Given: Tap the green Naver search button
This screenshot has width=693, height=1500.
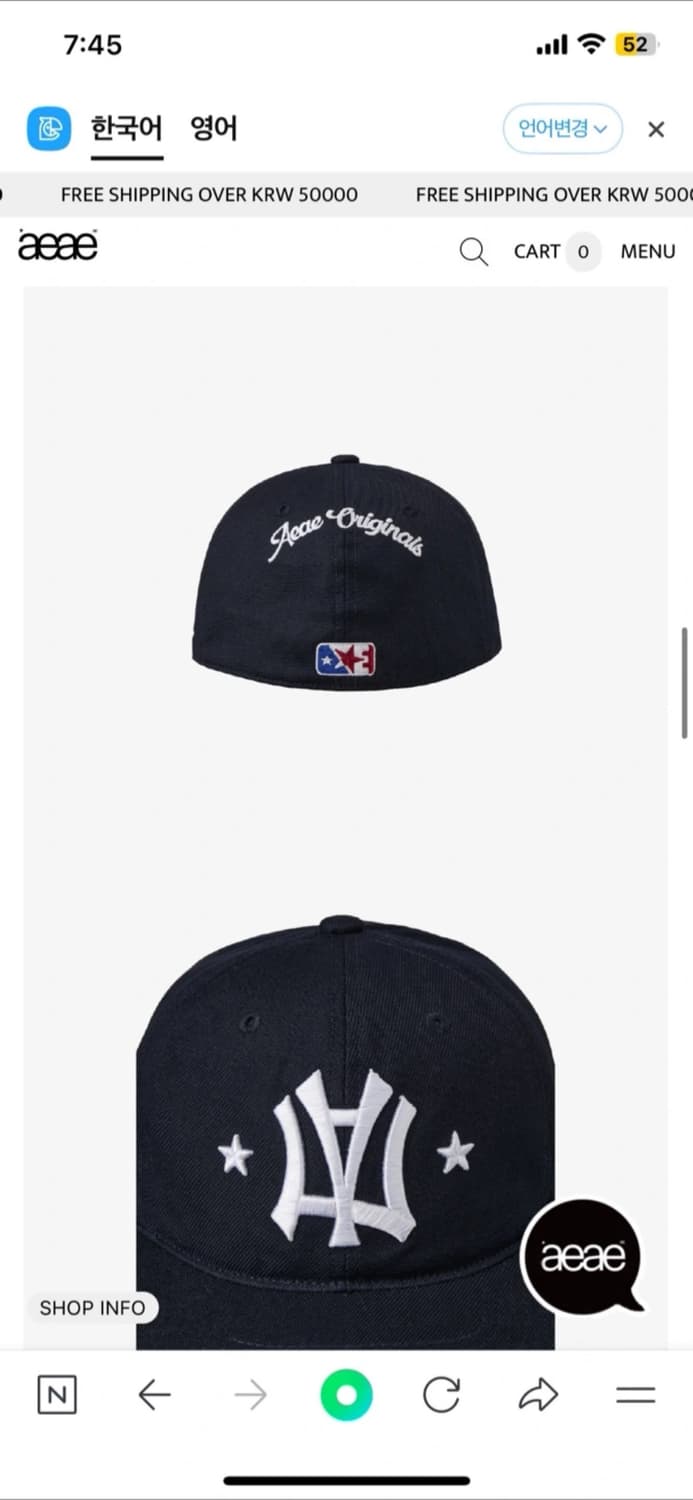Looking at the screenshot, I should click(346, 1395).
